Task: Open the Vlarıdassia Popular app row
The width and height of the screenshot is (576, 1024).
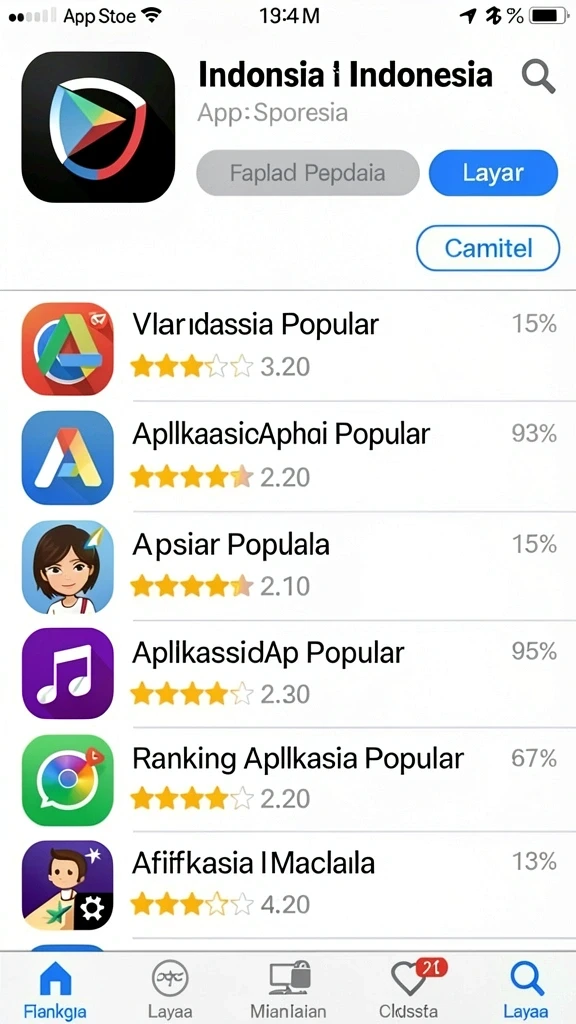Action: pos(288,347)
